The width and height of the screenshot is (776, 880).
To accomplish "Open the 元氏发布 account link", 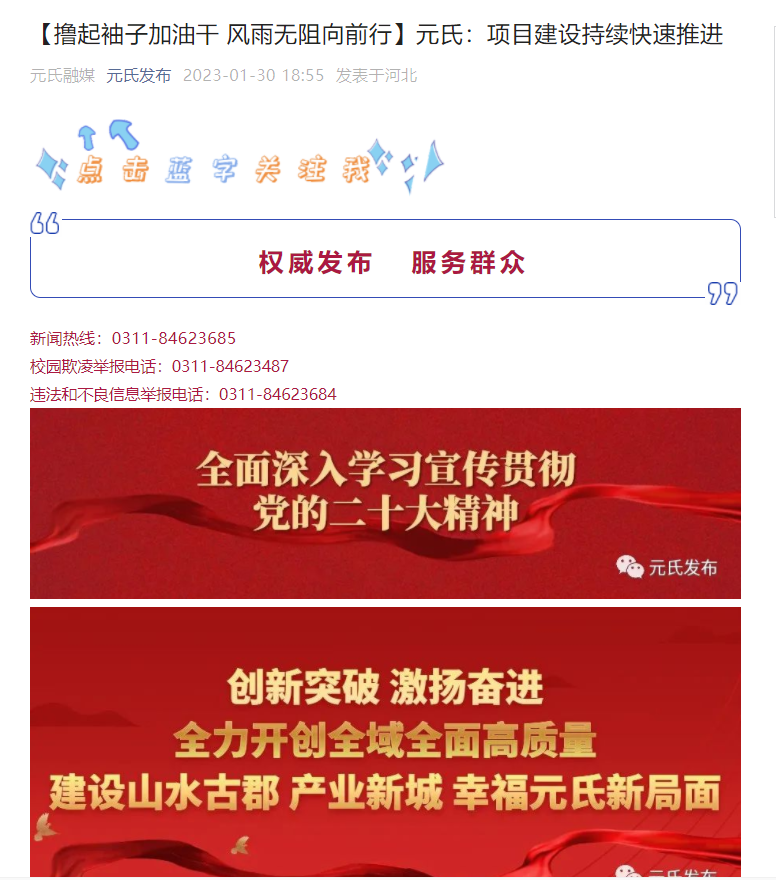I will coord(139,76).
